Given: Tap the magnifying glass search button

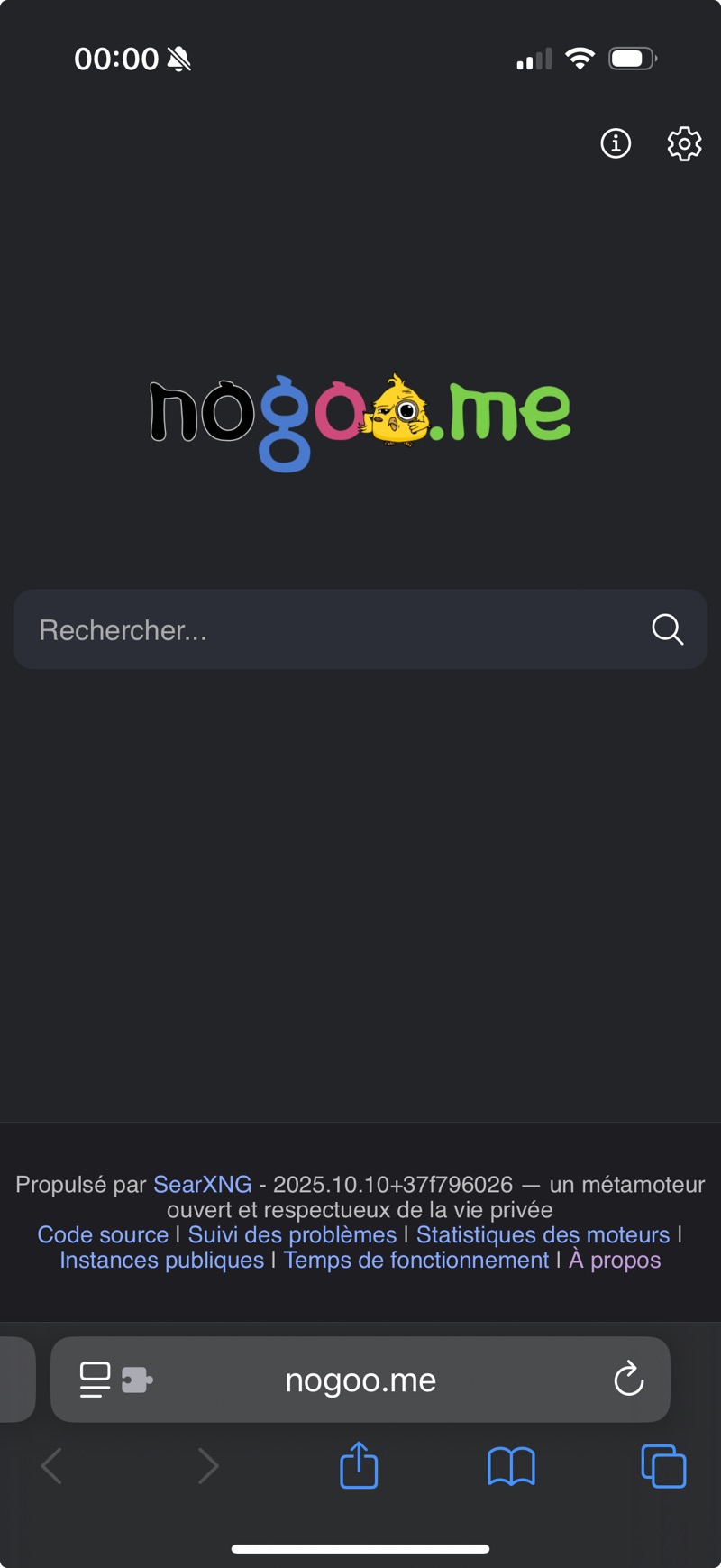Looking at the screenshot, I should click(667, 629).
